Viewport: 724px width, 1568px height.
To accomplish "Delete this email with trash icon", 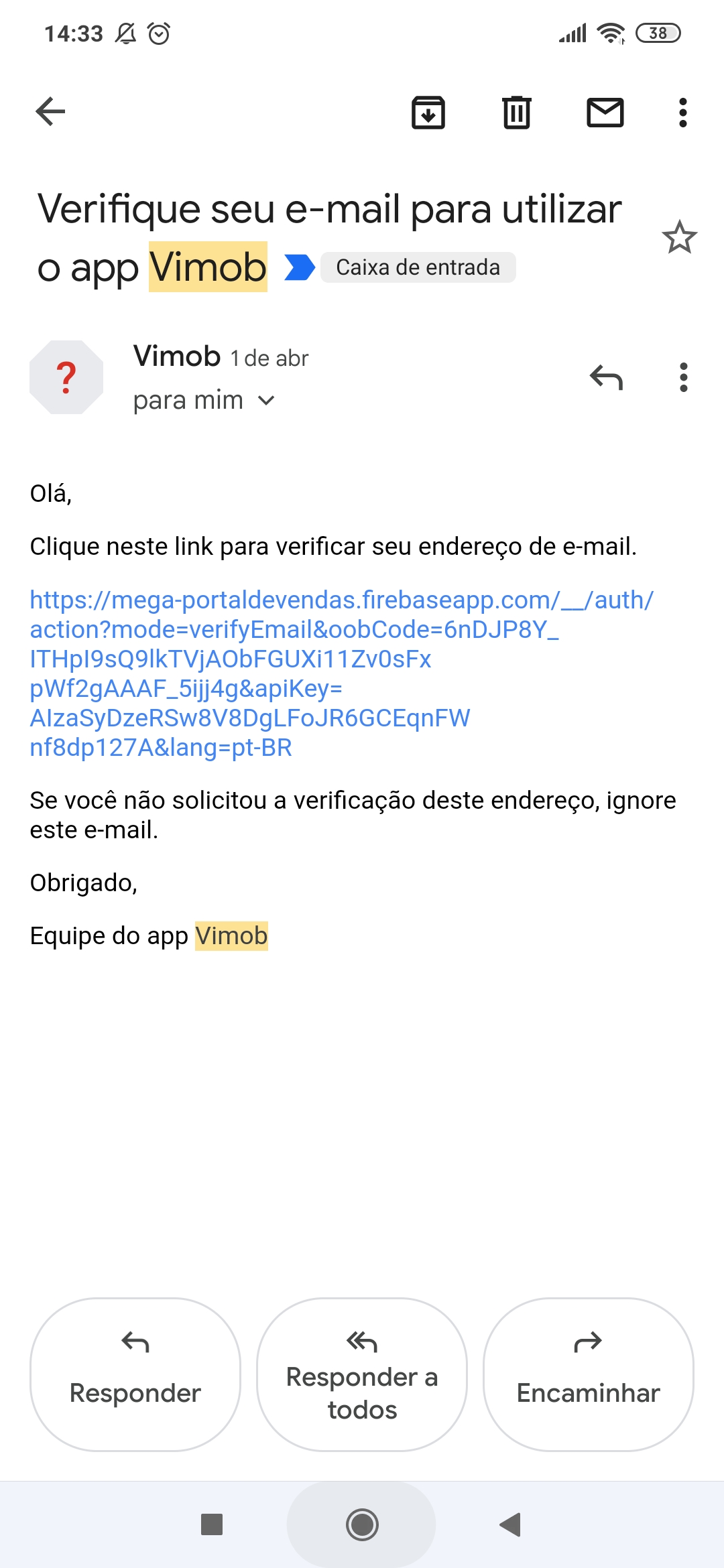I will (x=516, y=112).
